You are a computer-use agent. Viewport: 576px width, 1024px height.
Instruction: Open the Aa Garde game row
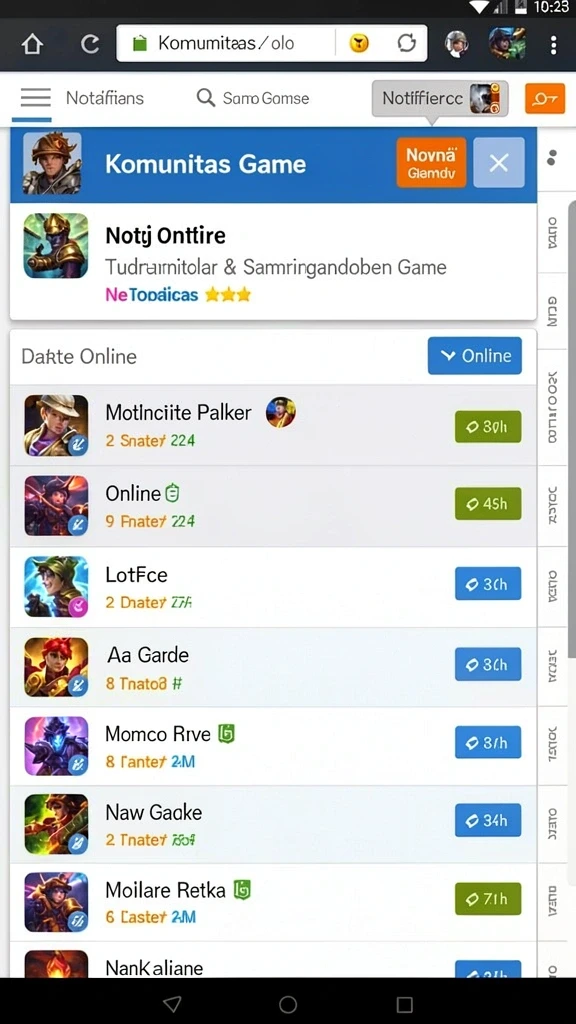coord(273,667)
